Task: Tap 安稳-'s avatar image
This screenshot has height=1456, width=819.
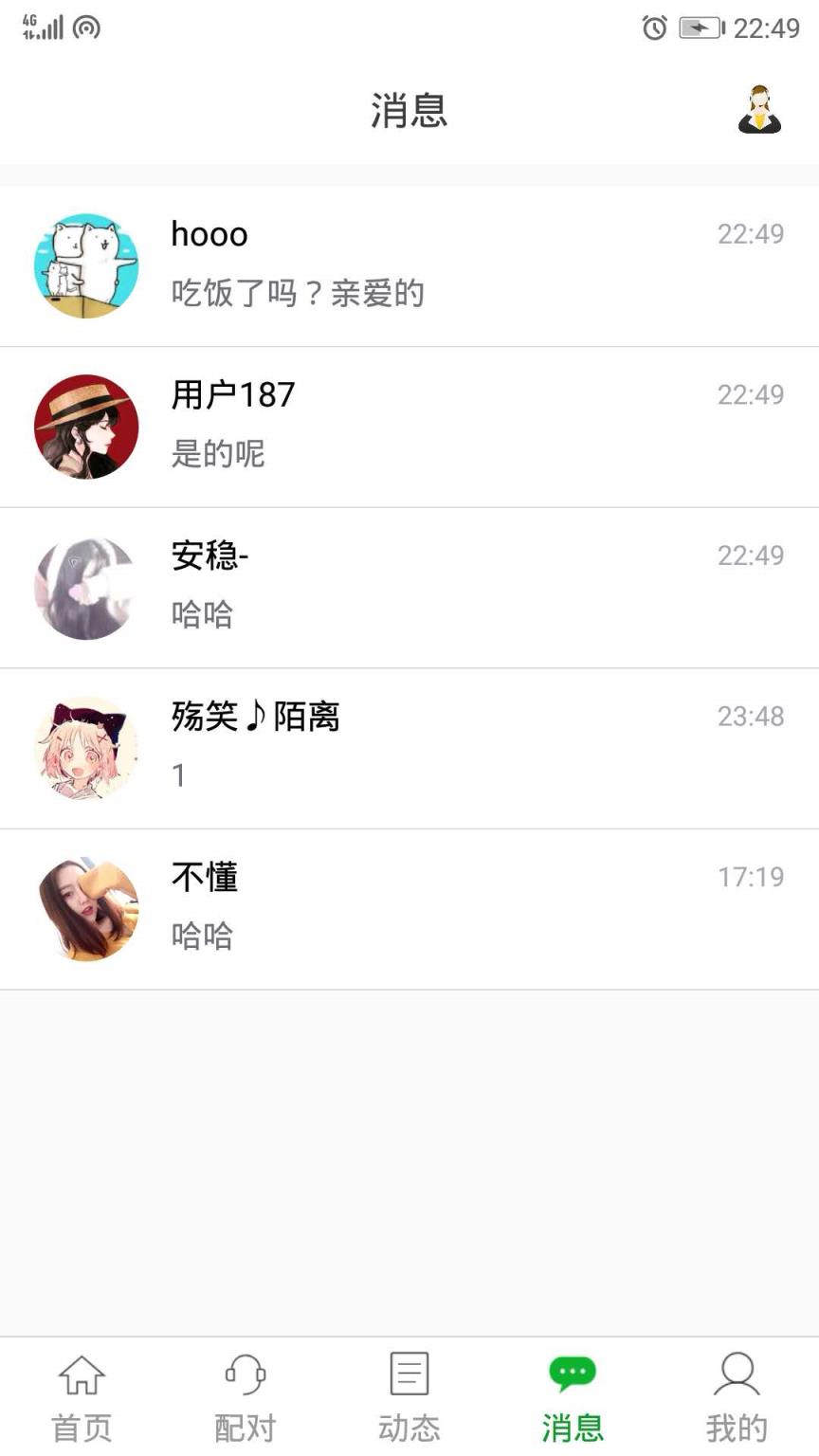Action: point(86,588)
